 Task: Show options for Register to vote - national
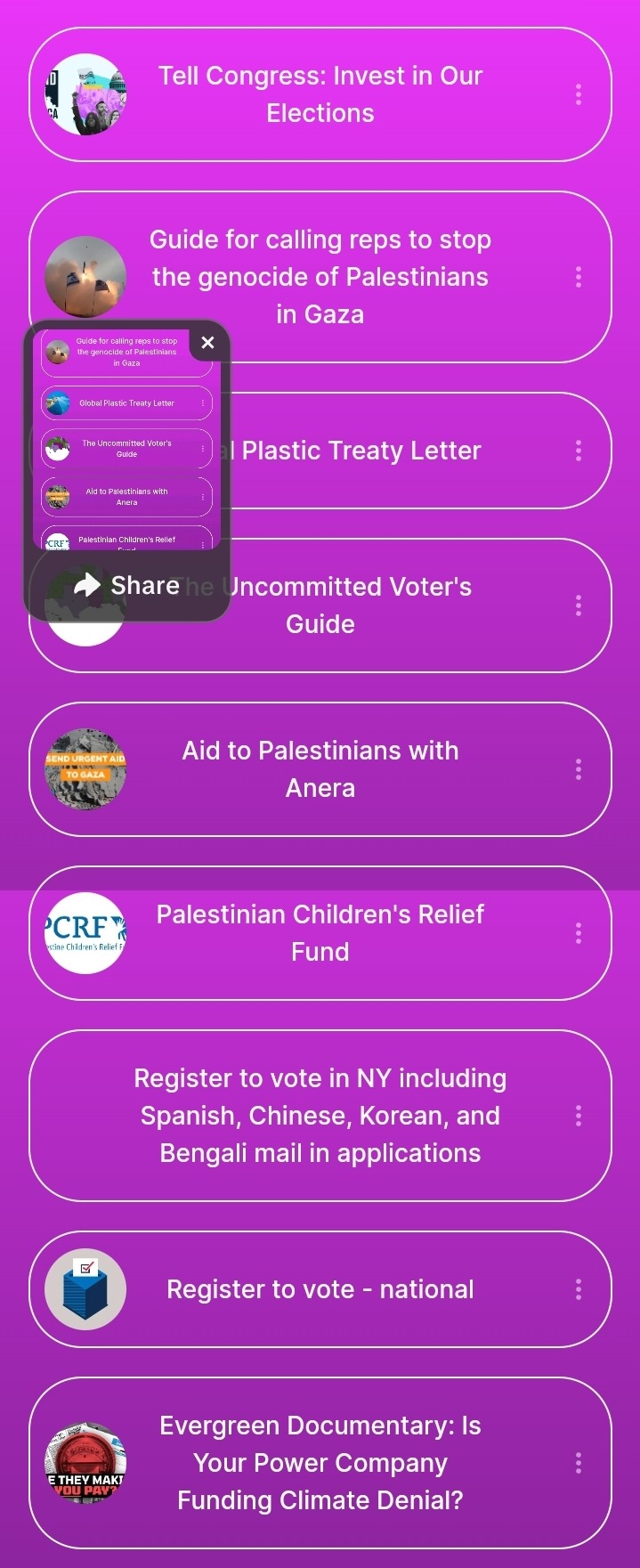point(579,1289)
